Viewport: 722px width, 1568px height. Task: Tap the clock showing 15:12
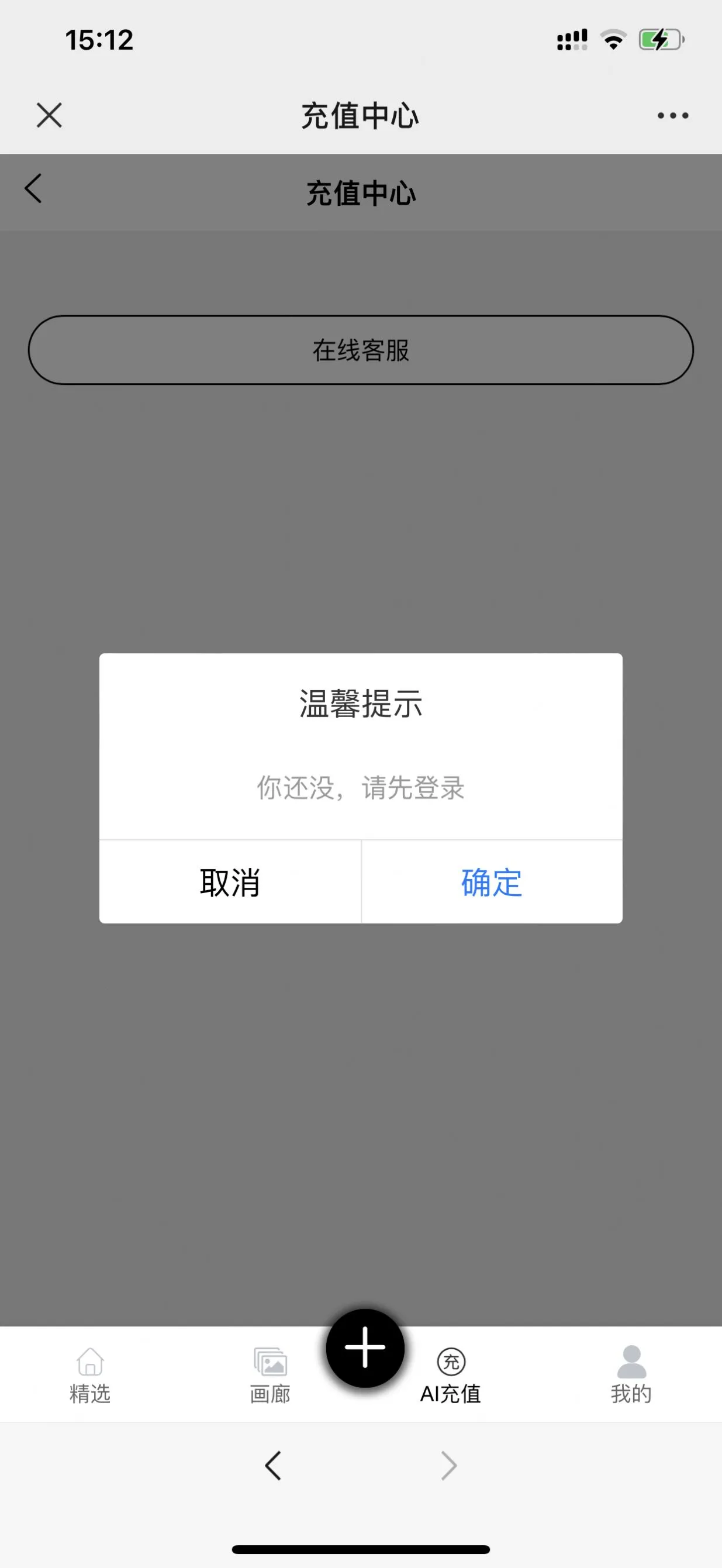(98, 39)
